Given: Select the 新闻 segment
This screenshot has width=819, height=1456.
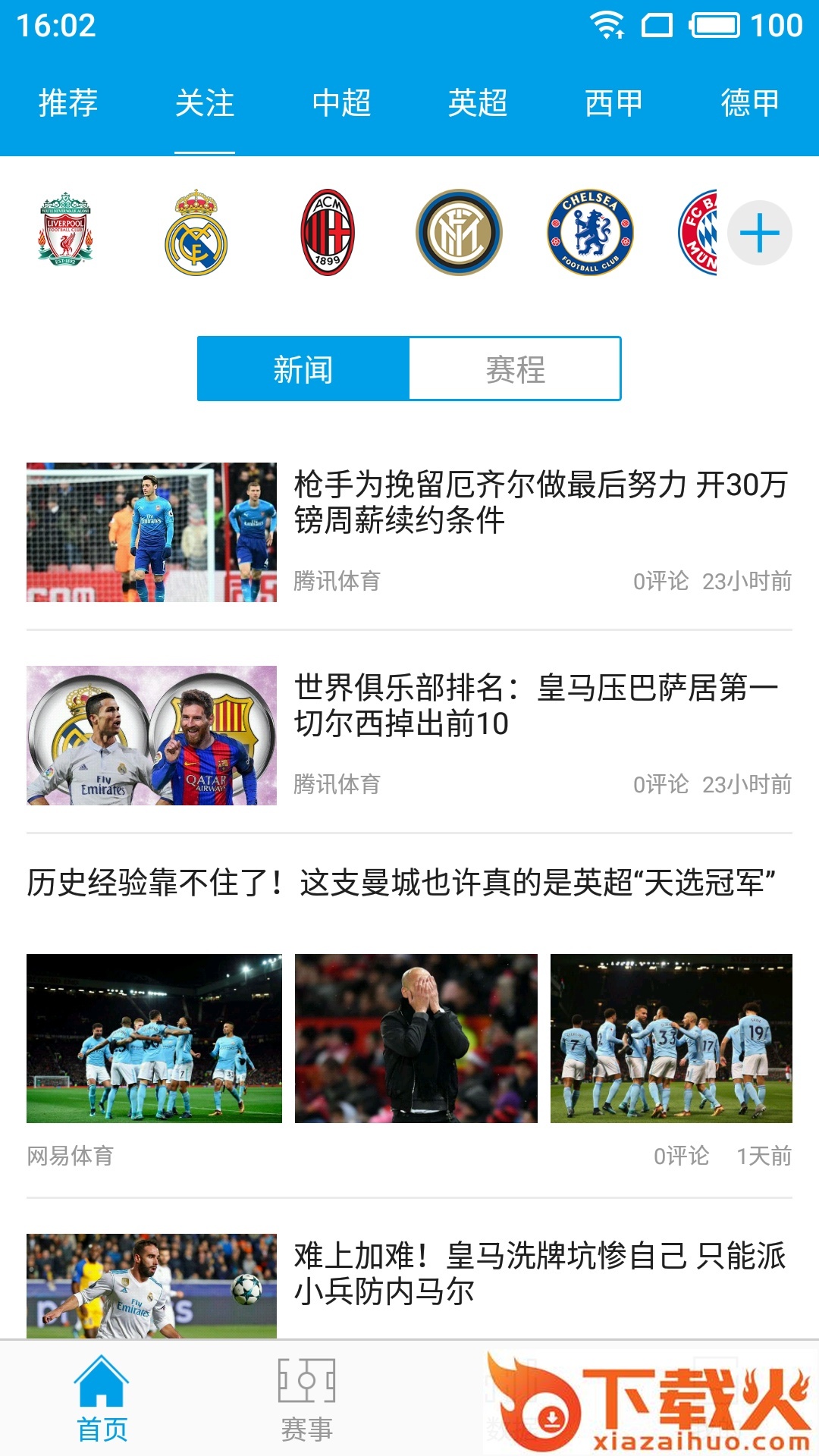Looking at the screenshot, I should (x=303, y=369).
